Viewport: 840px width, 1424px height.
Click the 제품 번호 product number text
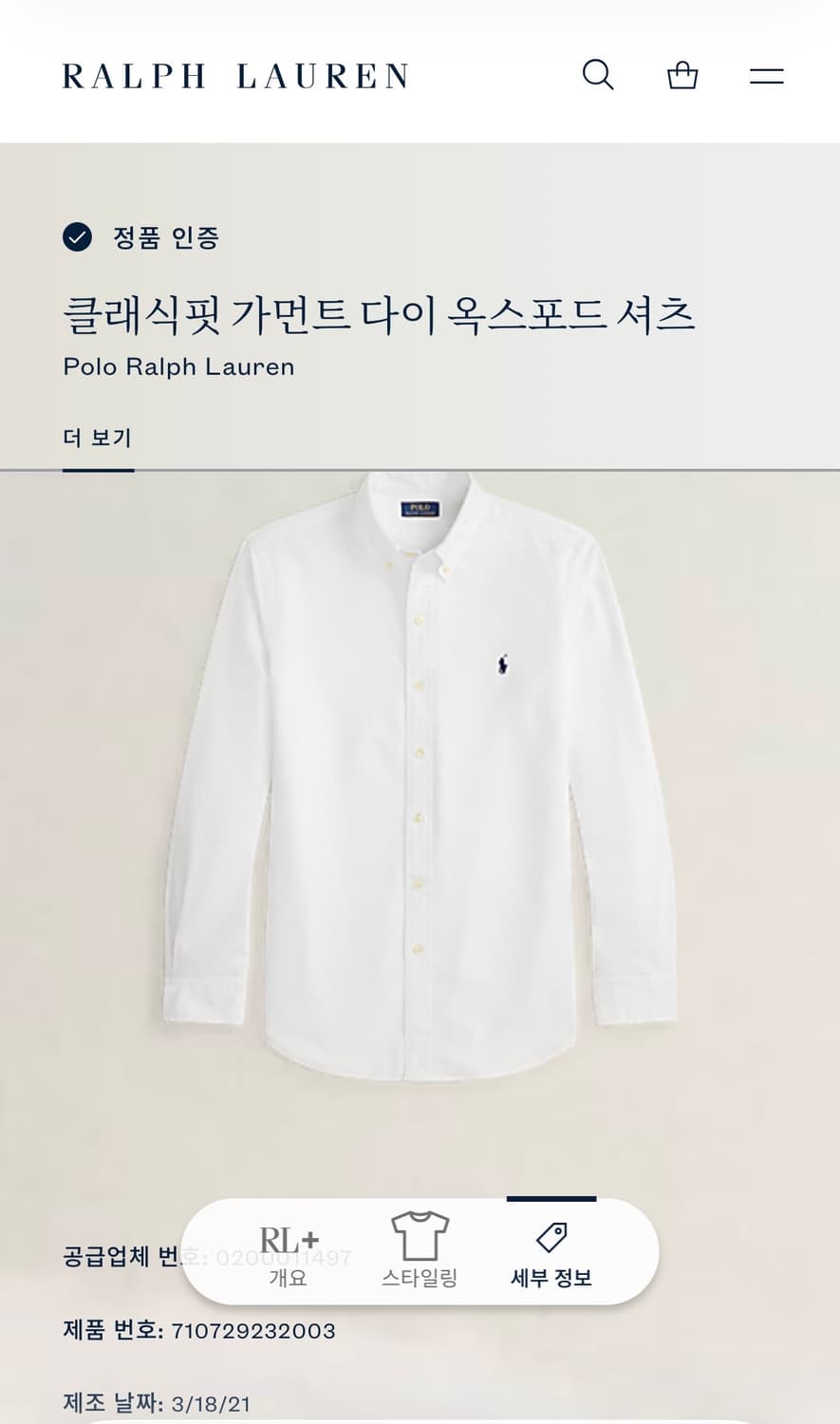[x=197, y=1331]
